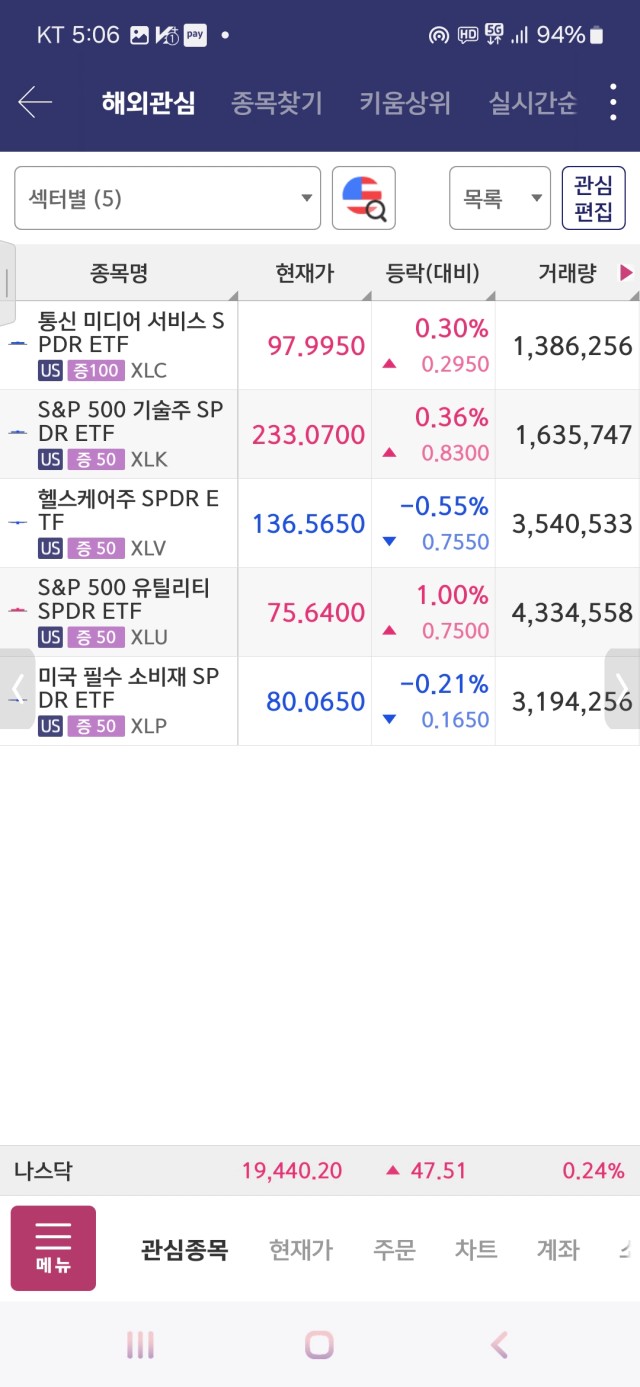Switch to the 종목찾기 tab
This screenshot has height=1387, width=640.
click(x=277, y=103)
